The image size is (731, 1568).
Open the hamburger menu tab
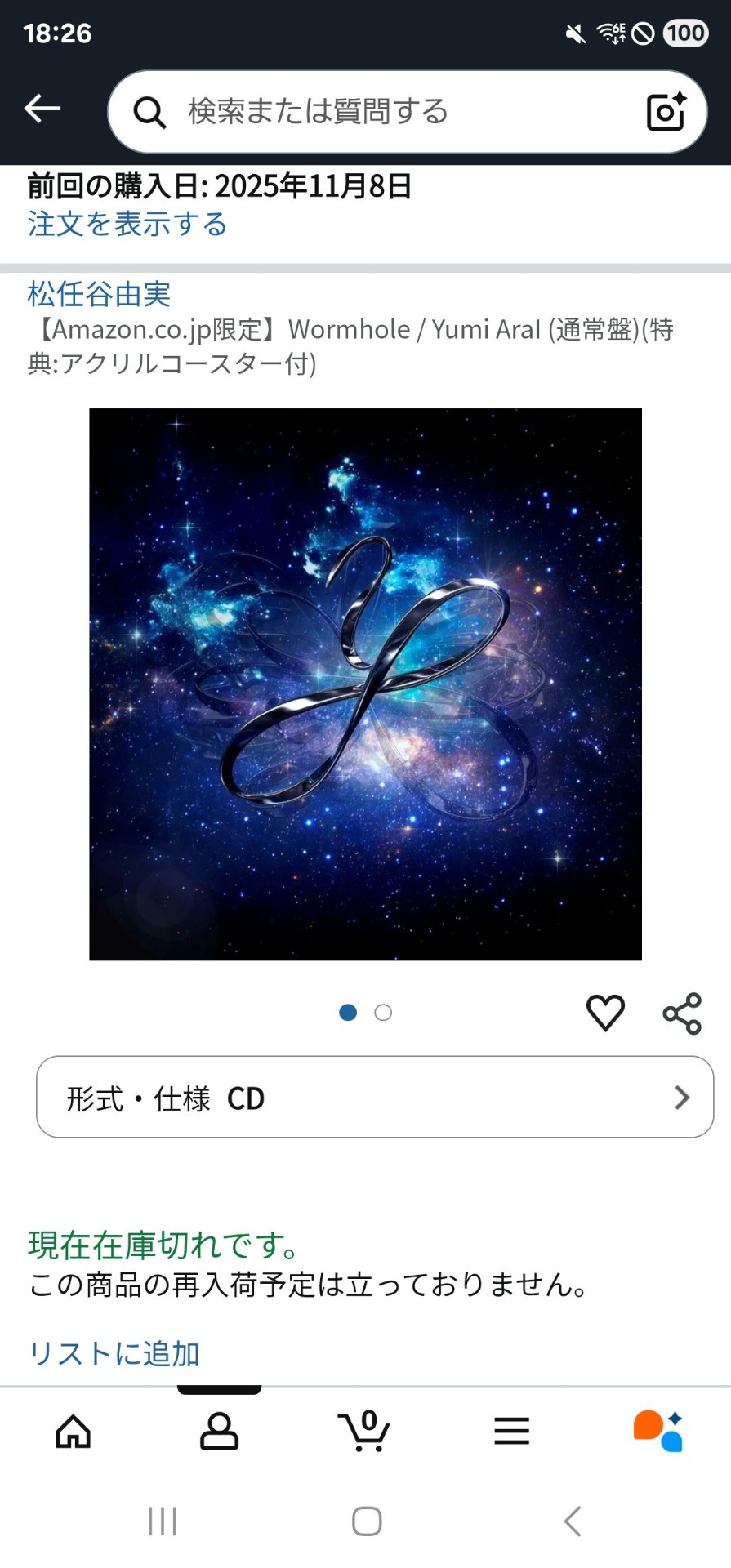coord(511,1432)
